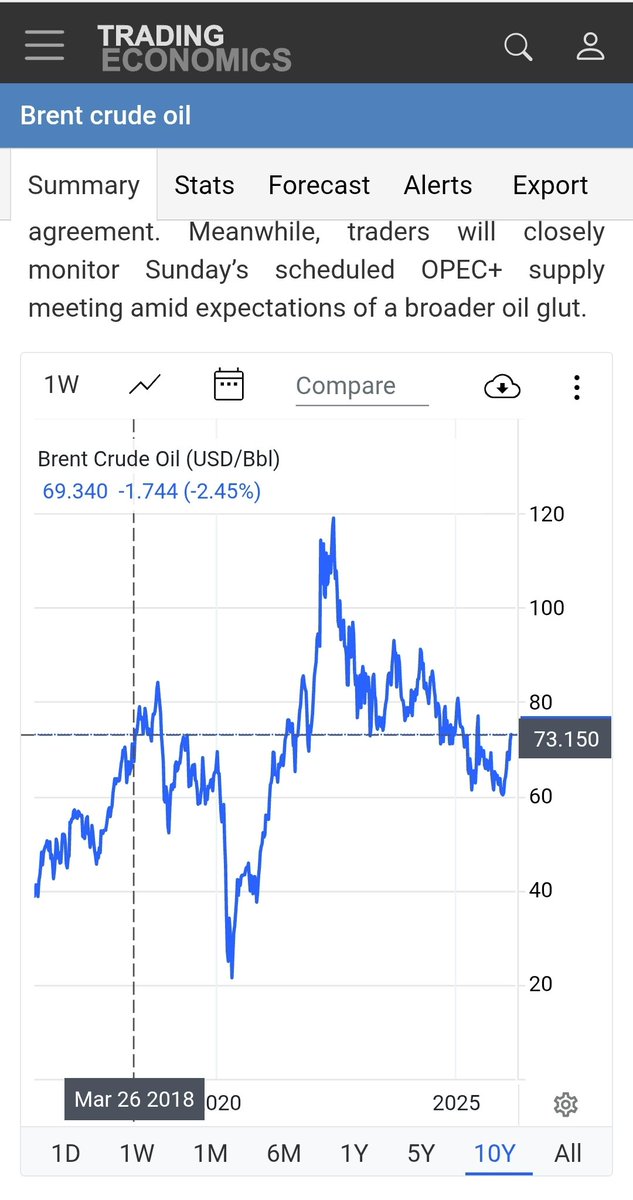
Task: Select the 5Y time range
Action: 421,1153
